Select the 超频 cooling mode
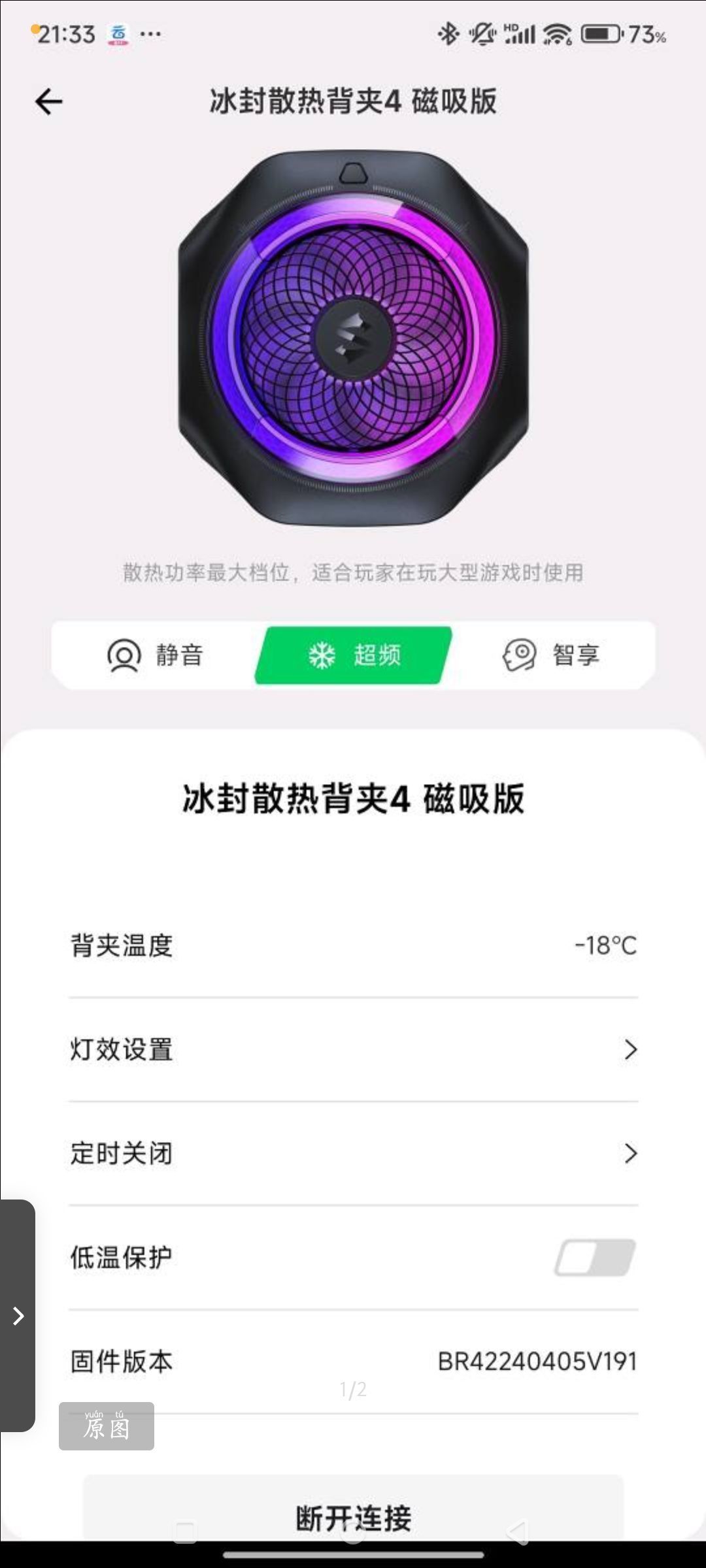 click(354, 655)
